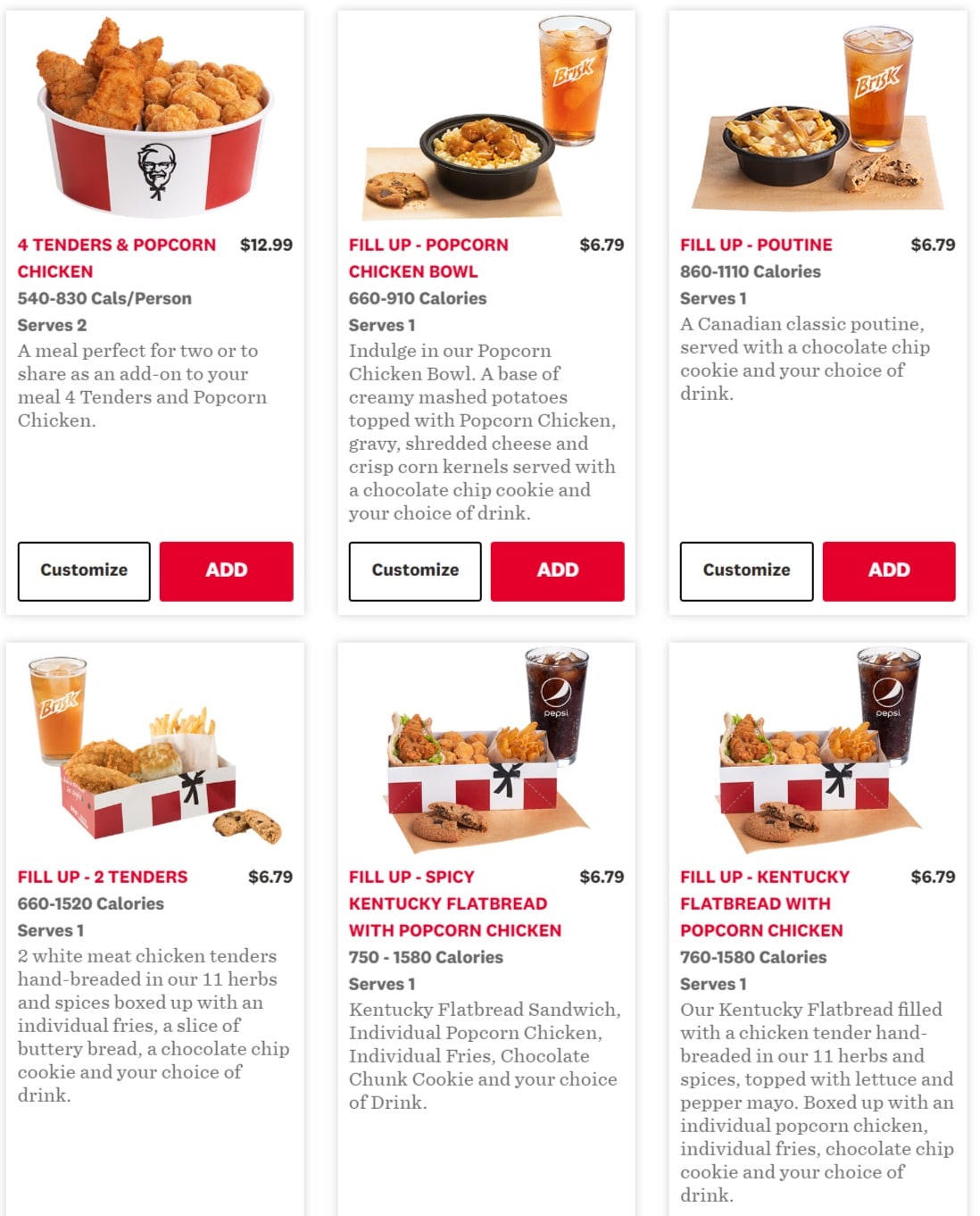980x1216 pixels.
Task: Customize the 4 Tenders & Popcorn Chicken meal
Action: [x=84, y=571]
